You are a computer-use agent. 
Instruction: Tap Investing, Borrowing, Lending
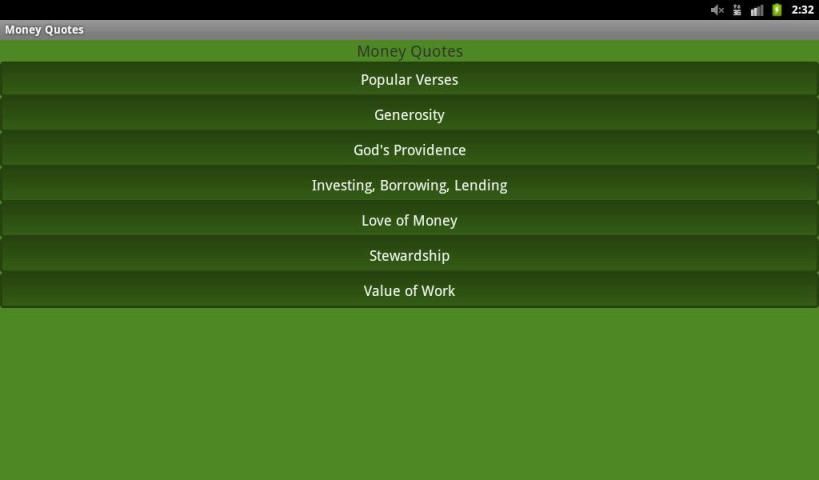[x=409, y=185]
